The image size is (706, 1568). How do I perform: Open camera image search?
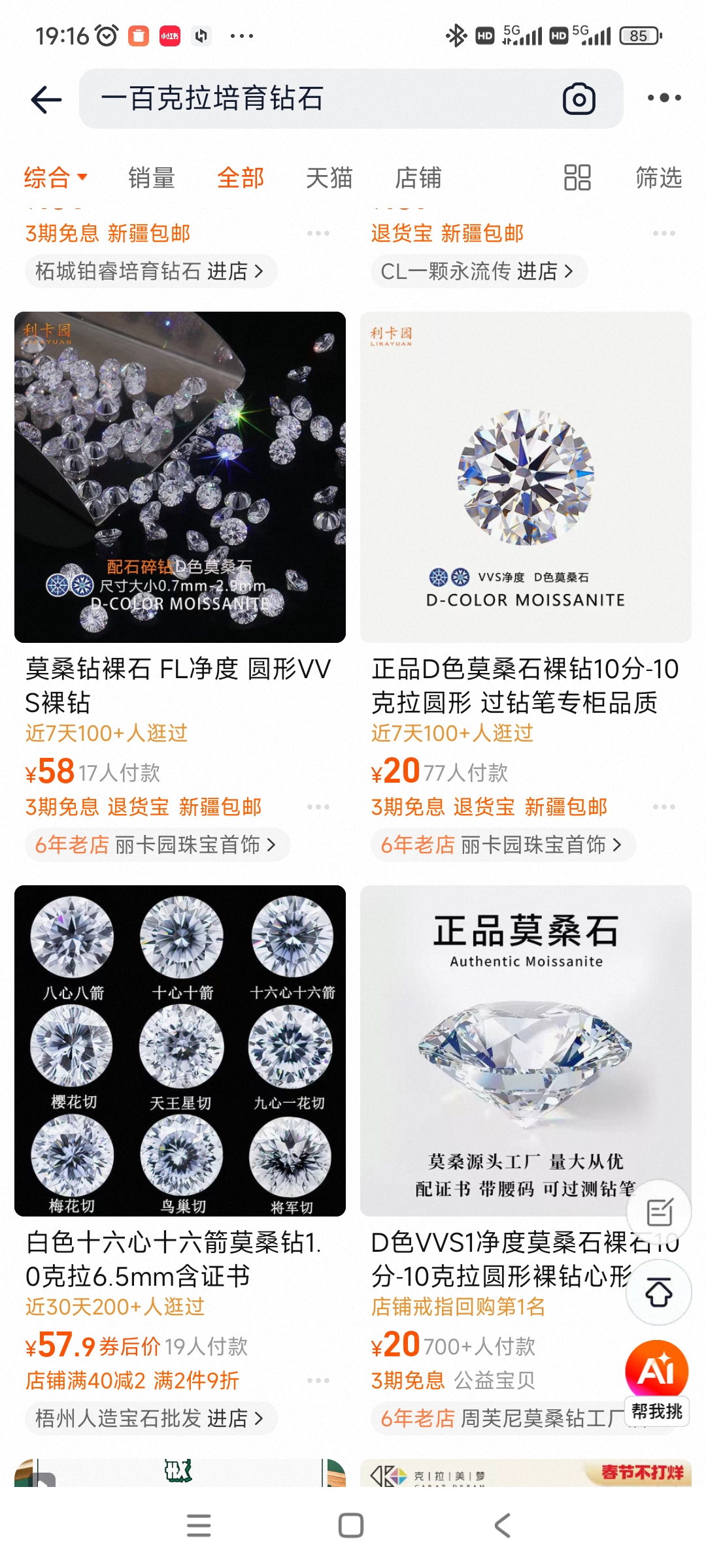[579, 99]
